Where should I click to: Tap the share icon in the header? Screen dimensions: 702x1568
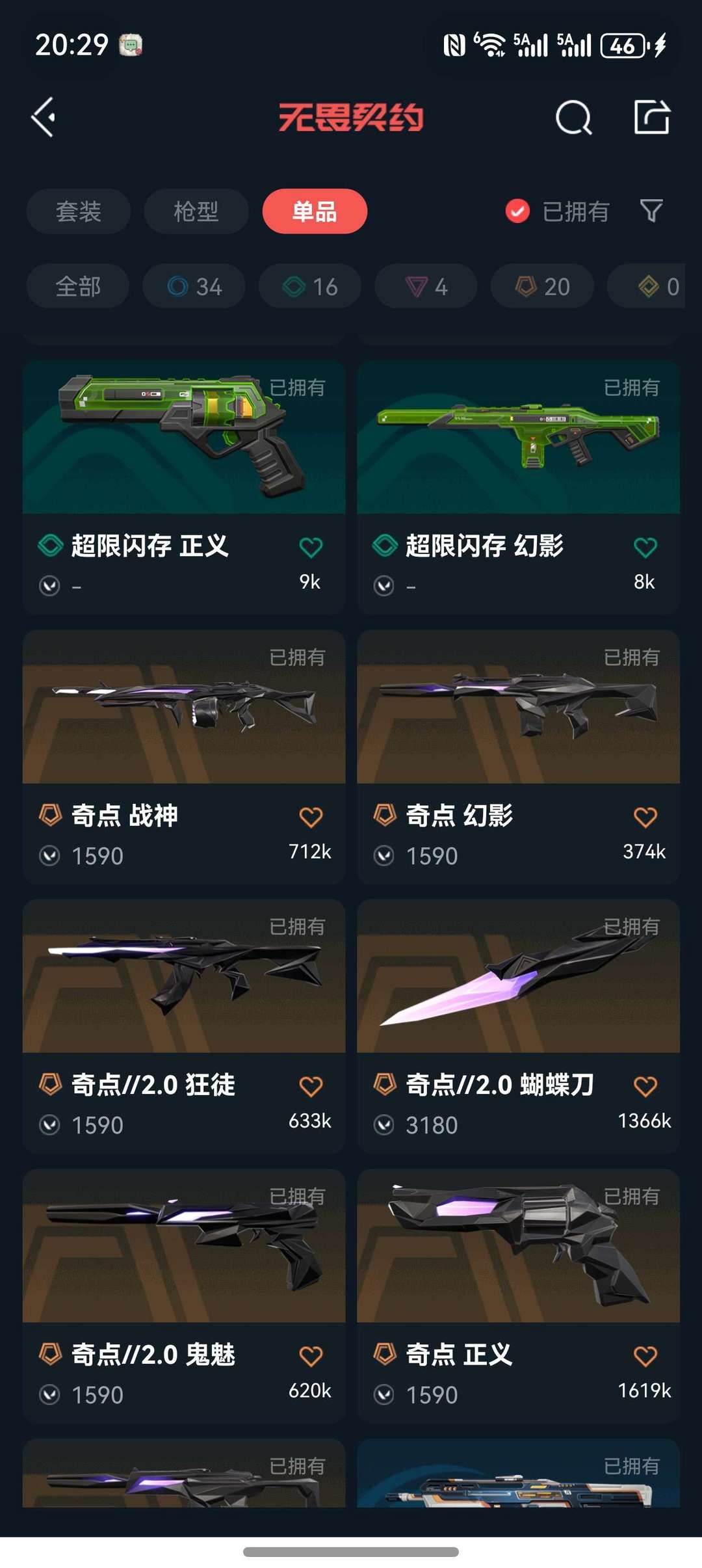point(652,118)
